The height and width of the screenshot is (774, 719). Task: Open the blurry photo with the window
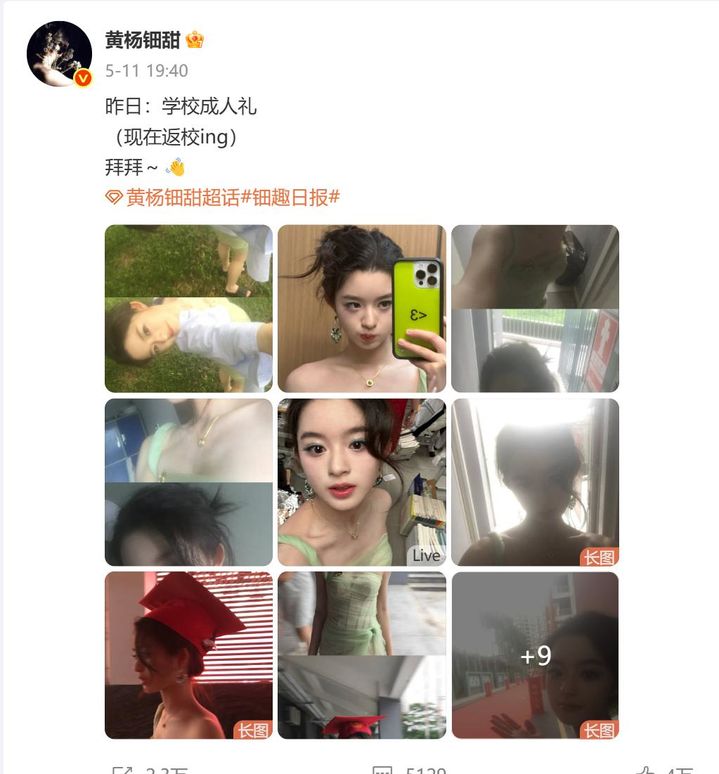click(x=534, y=308)
